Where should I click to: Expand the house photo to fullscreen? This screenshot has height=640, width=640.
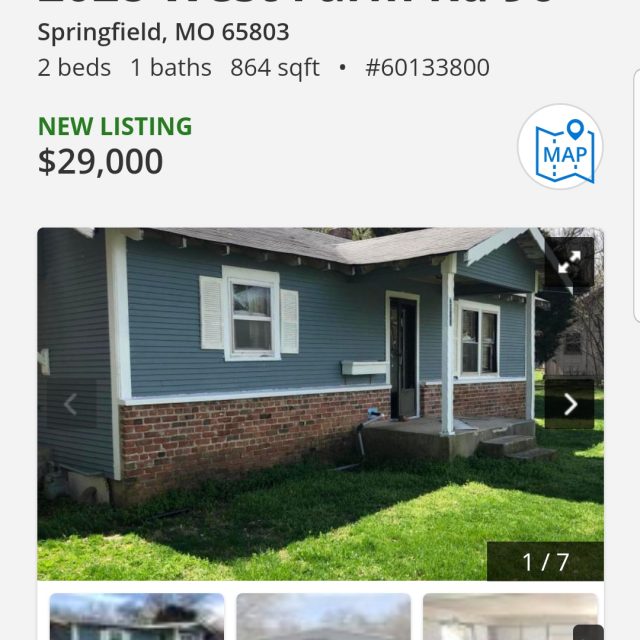[569, 263]
